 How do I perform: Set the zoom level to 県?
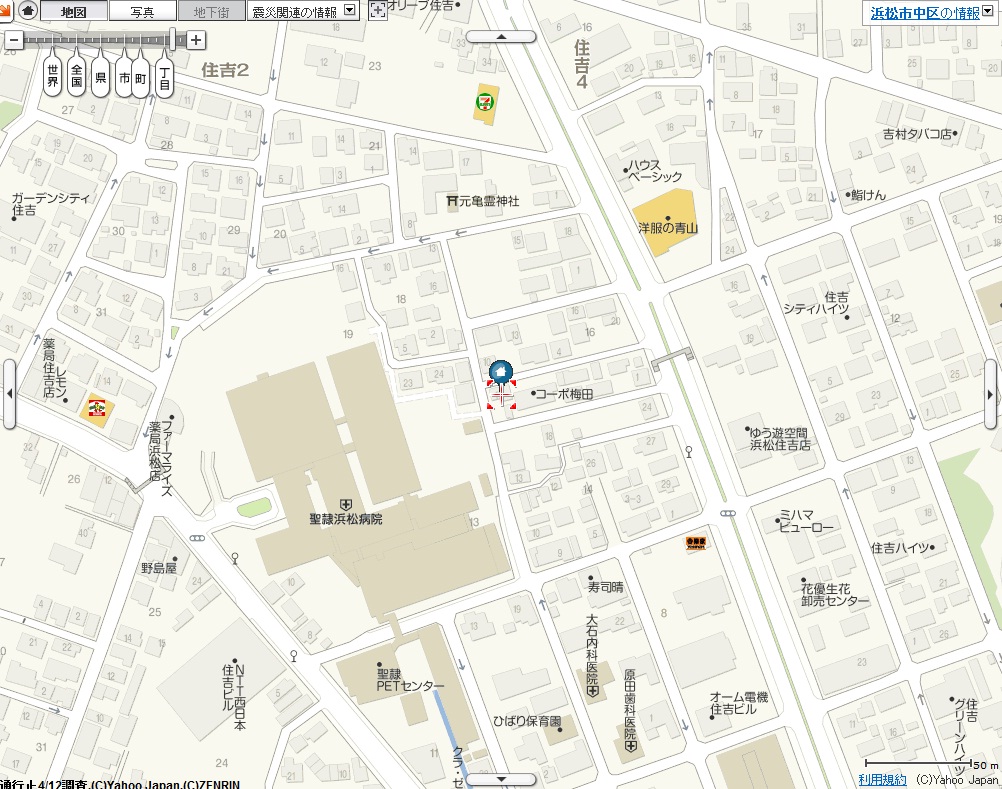(100, 77)
